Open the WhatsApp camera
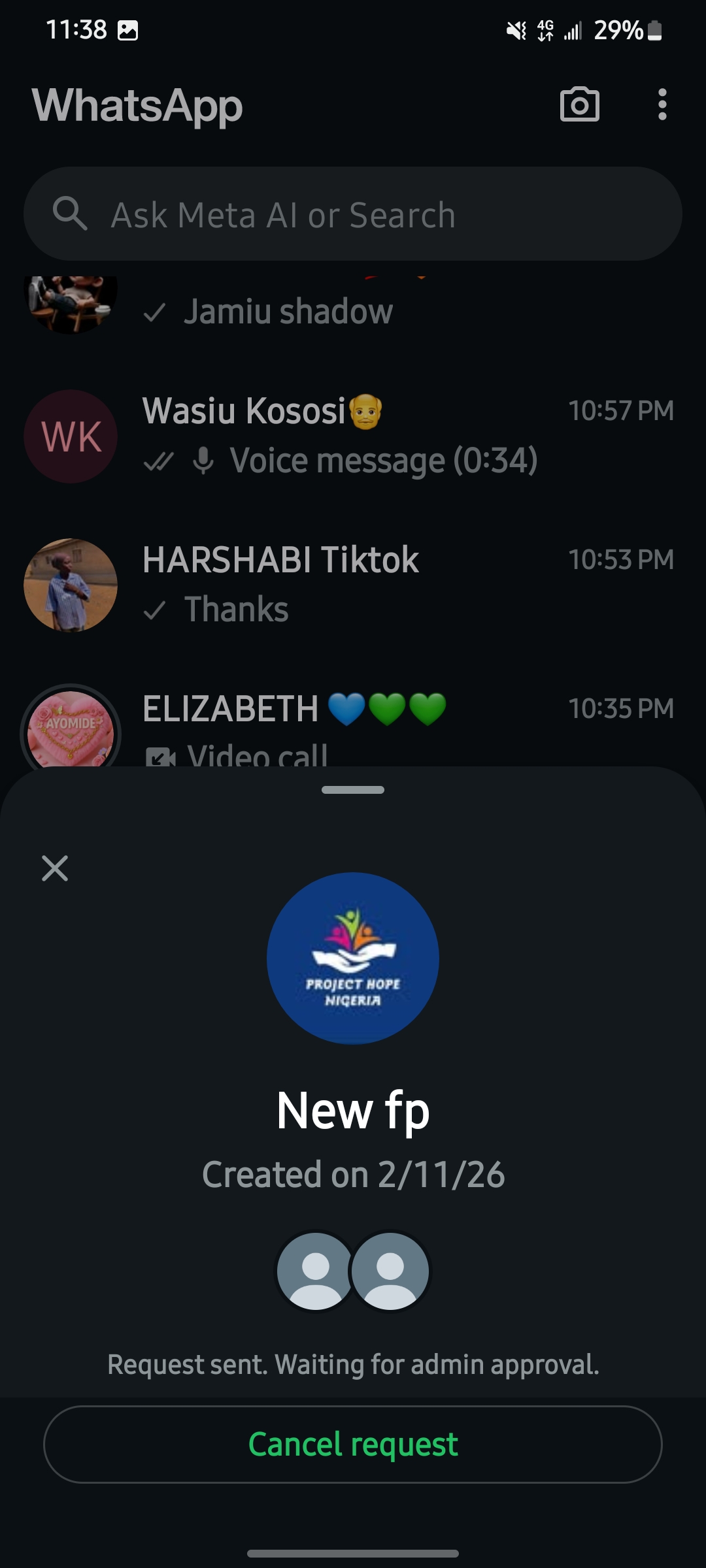 579,105
